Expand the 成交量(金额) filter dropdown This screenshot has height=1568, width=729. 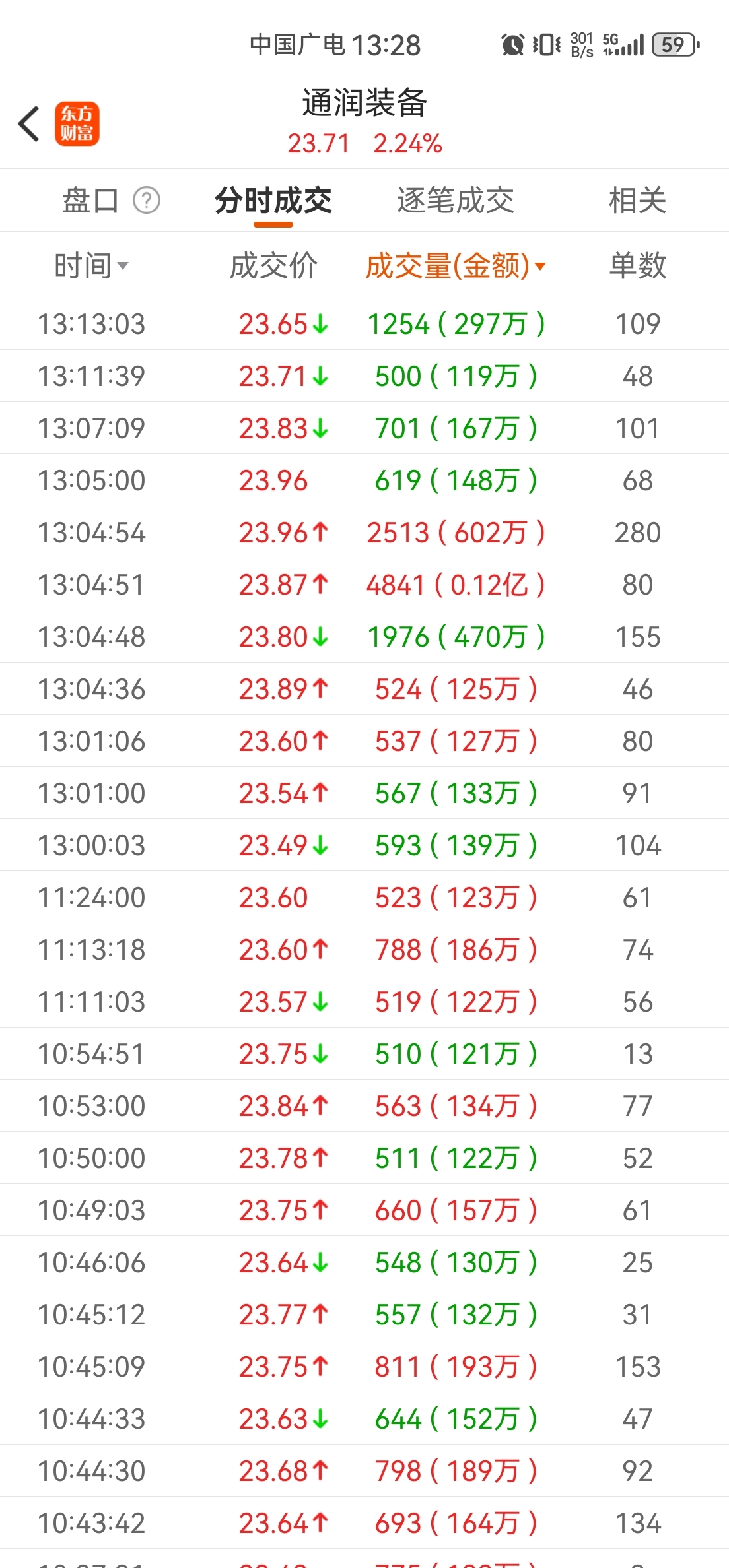click(456, 266)
